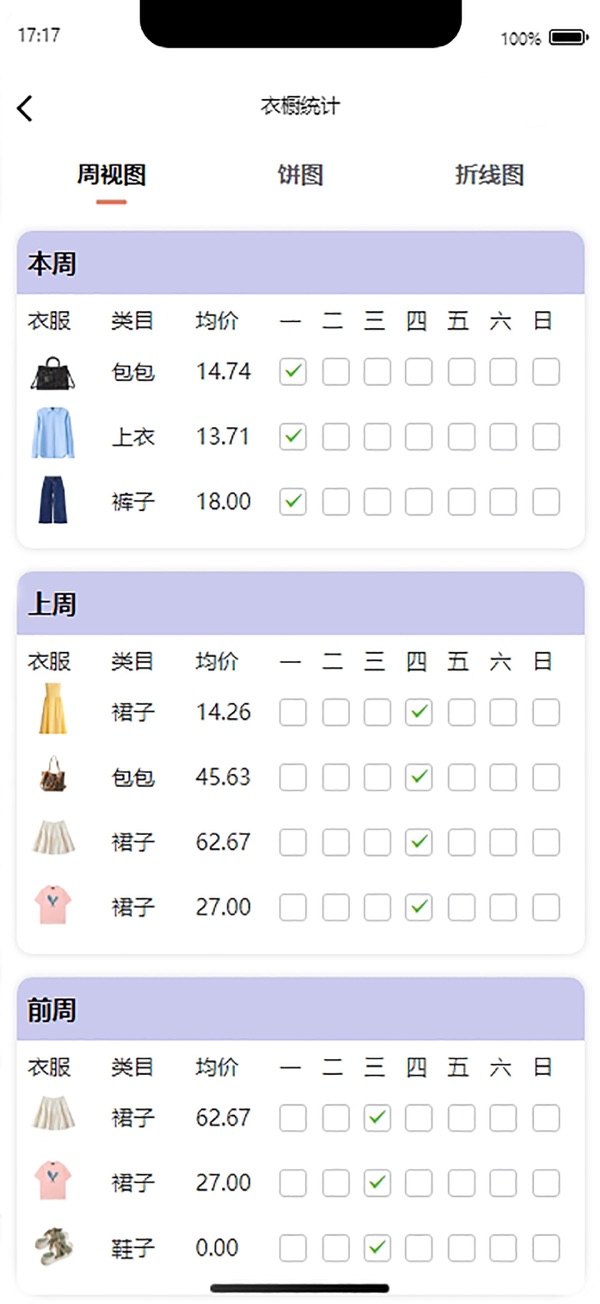Viewport: 600px width, 1304px height.
Task: Tick Sunday (日) for 鞋子 0.00 in 前周
Action: coord(545,1248)
